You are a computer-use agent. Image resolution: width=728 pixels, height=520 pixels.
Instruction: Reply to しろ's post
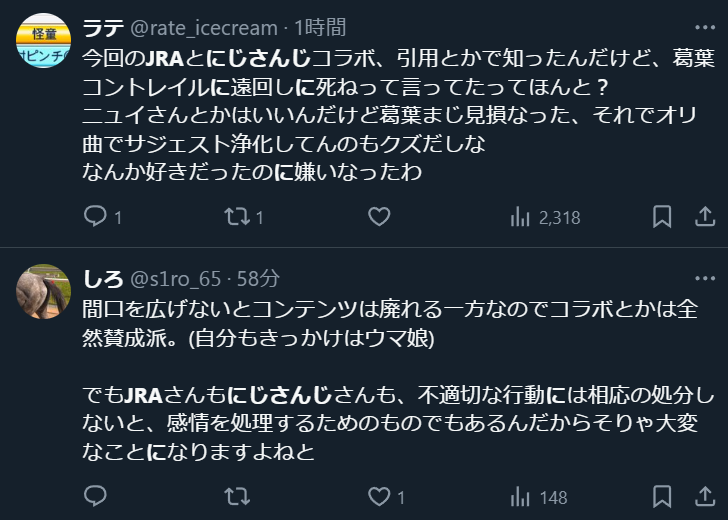pos(96,497)
